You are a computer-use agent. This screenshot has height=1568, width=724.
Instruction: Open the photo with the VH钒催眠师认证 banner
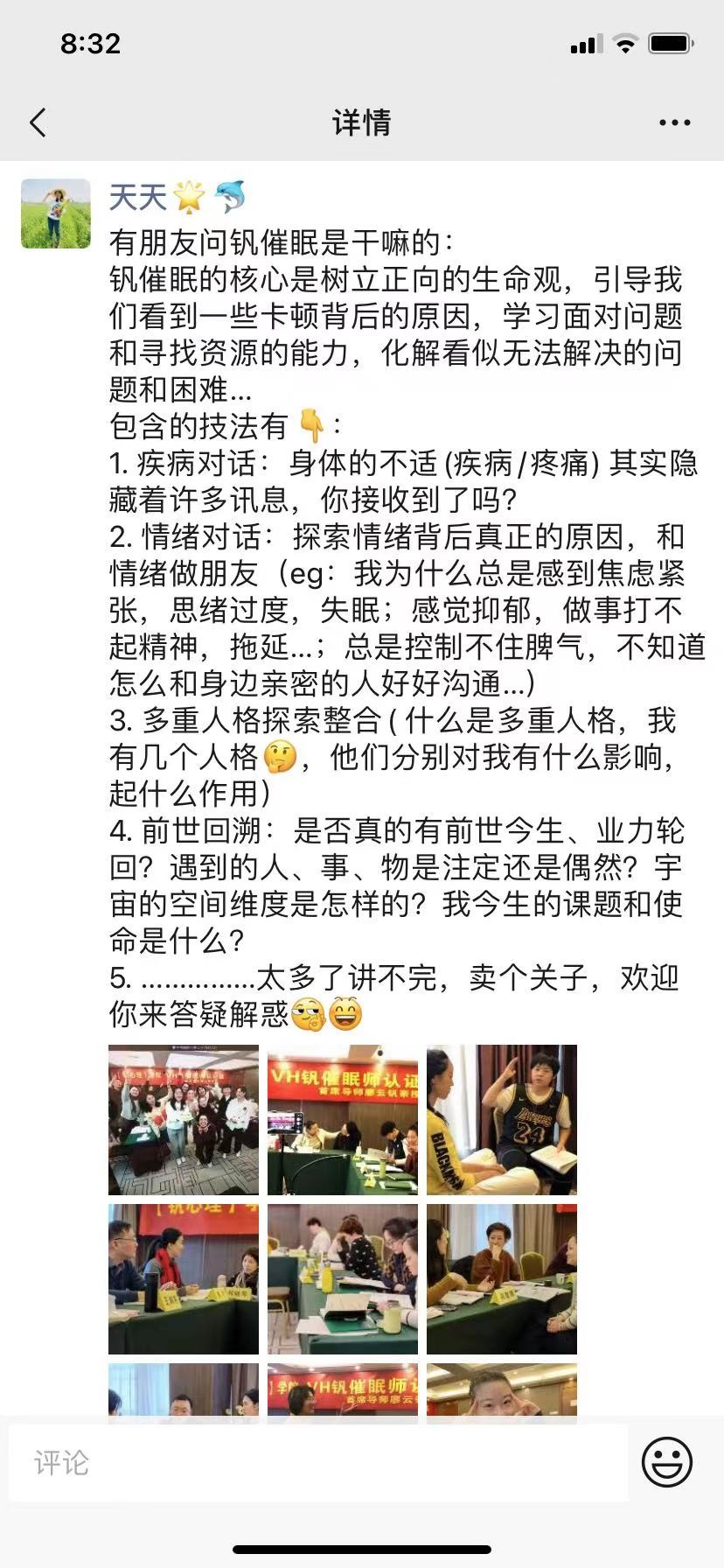(343, 1120)
